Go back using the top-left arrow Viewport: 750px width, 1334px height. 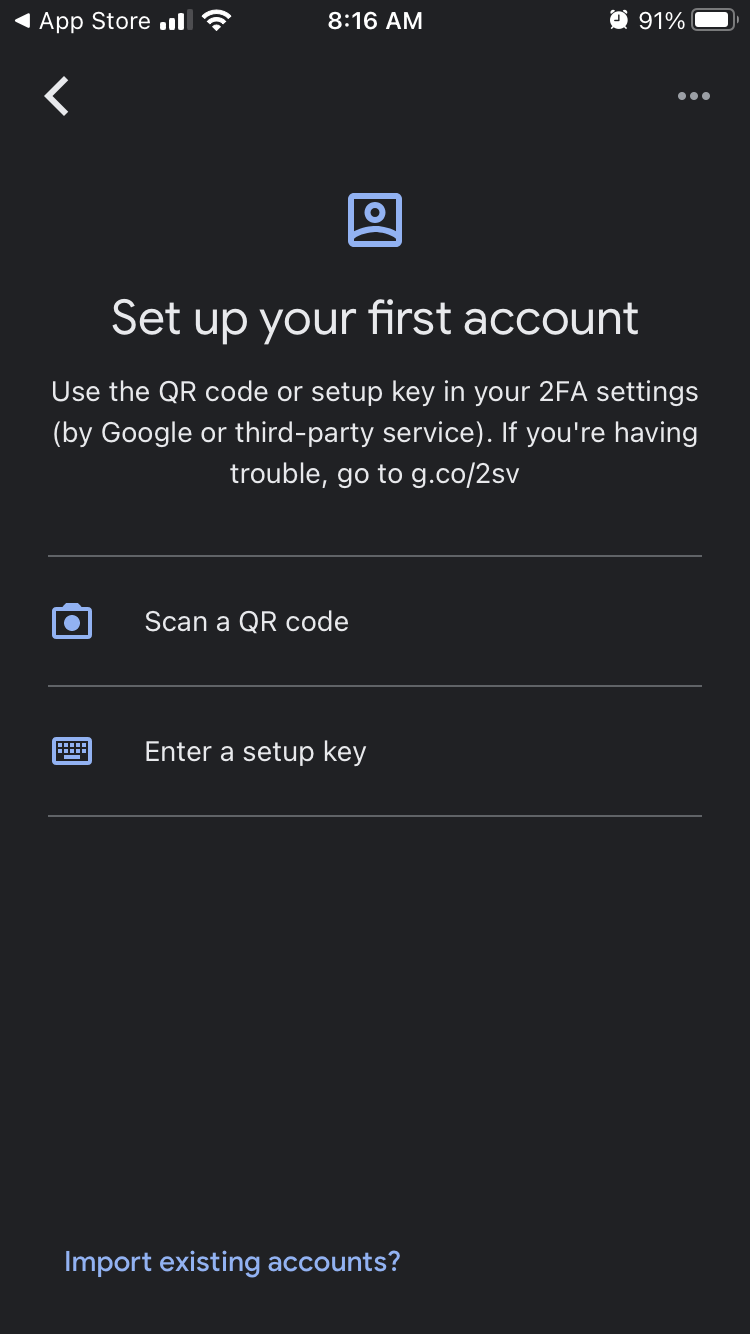(x=57, y=97)
